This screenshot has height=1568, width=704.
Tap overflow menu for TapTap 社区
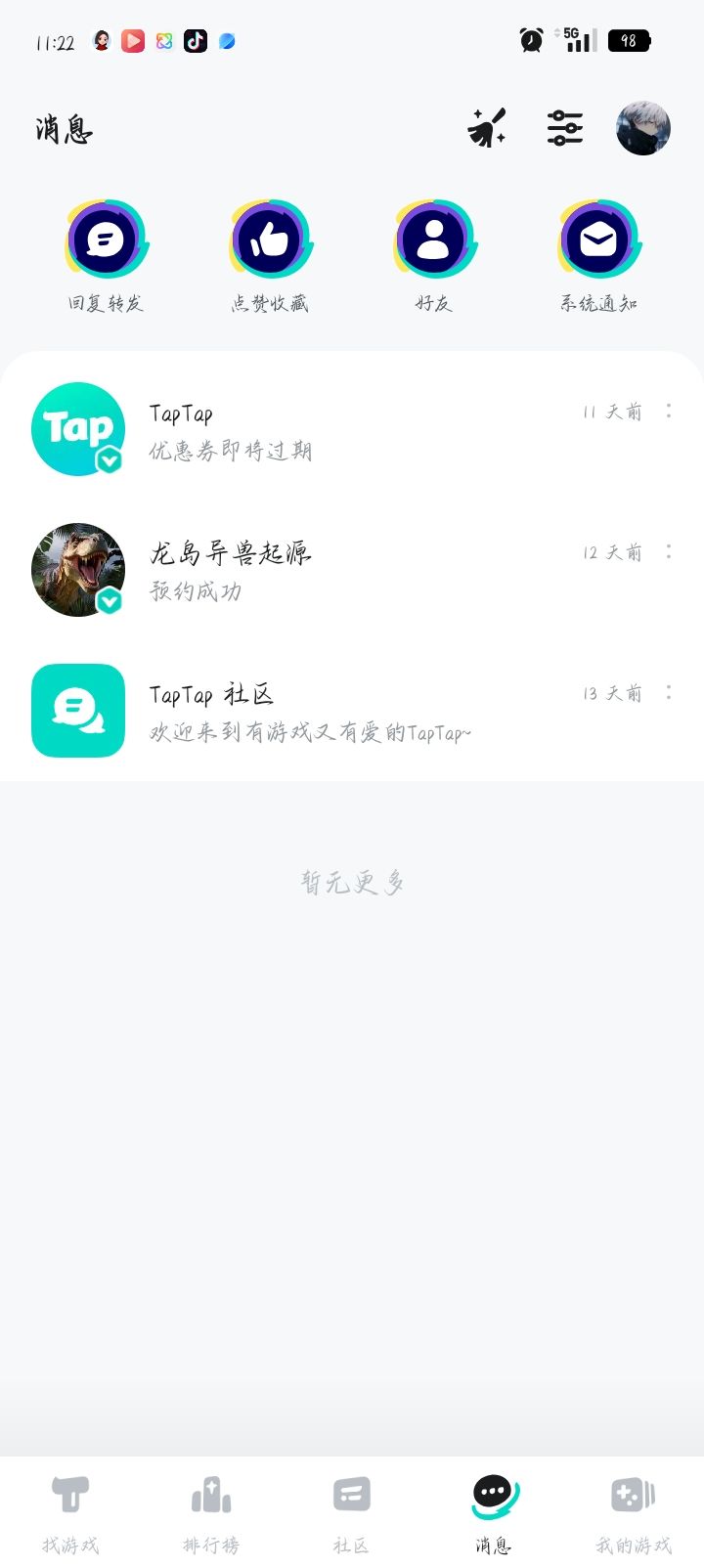(x=669, y=693)
